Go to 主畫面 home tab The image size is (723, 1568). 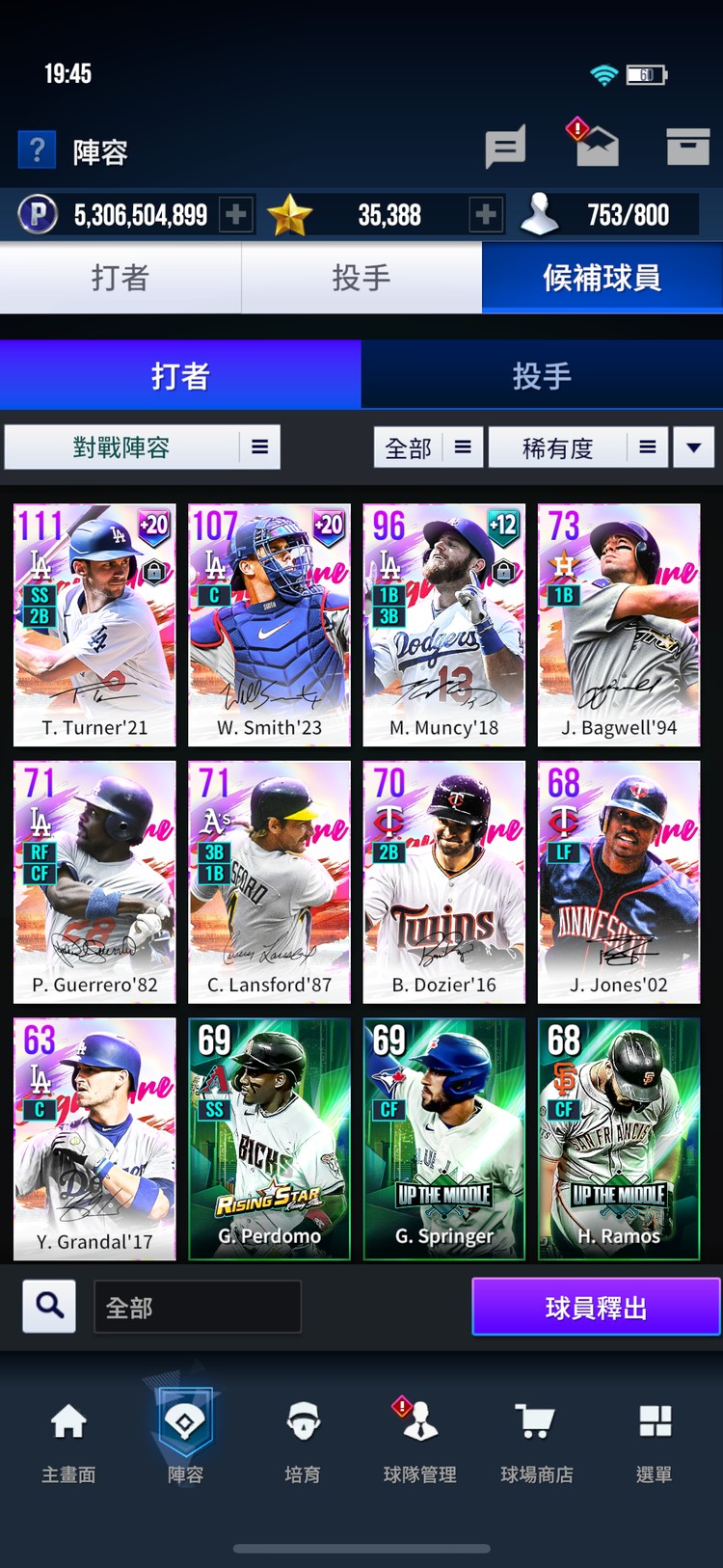click(x=68, y=1437)
